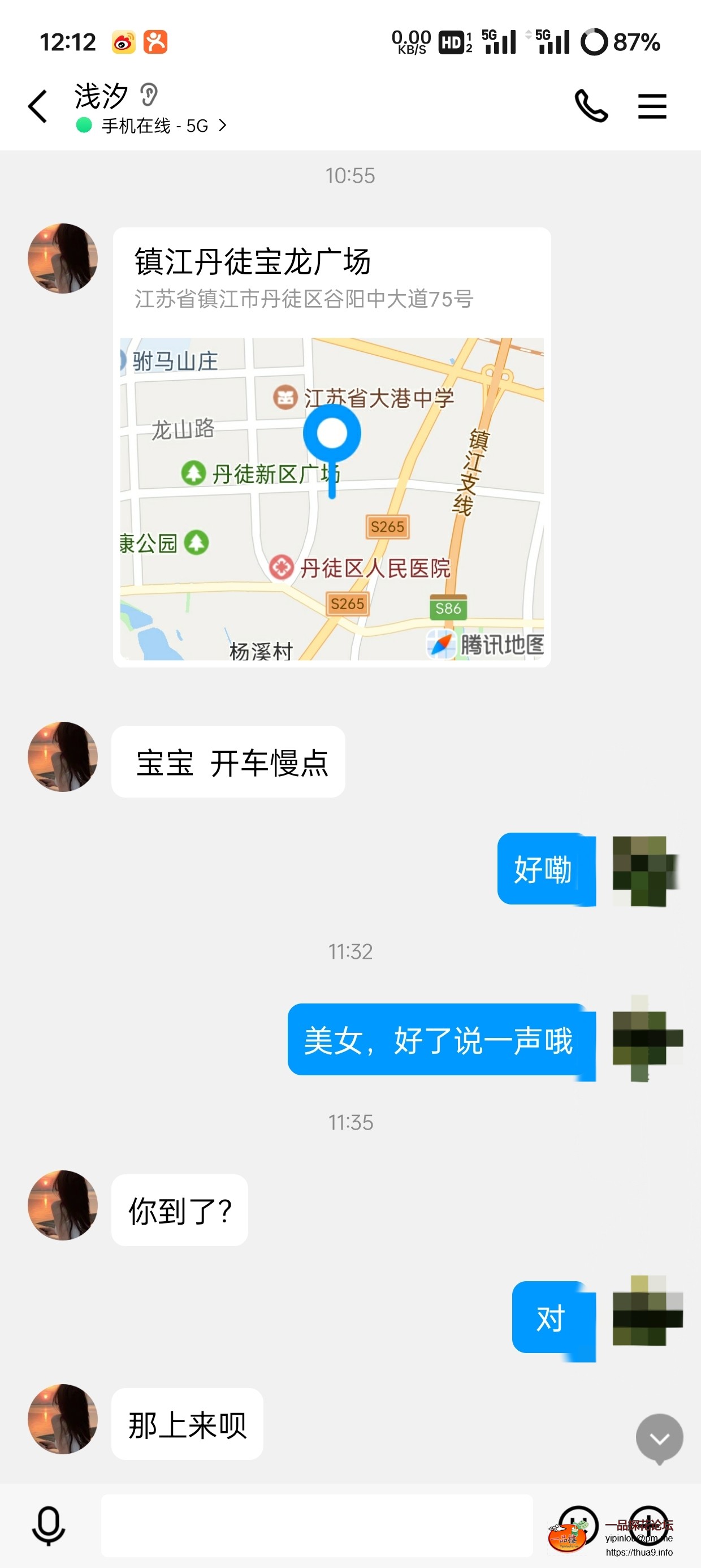
Task: View the contact's avatar beside 你到了?
Action: click(x=63, y=1205)
